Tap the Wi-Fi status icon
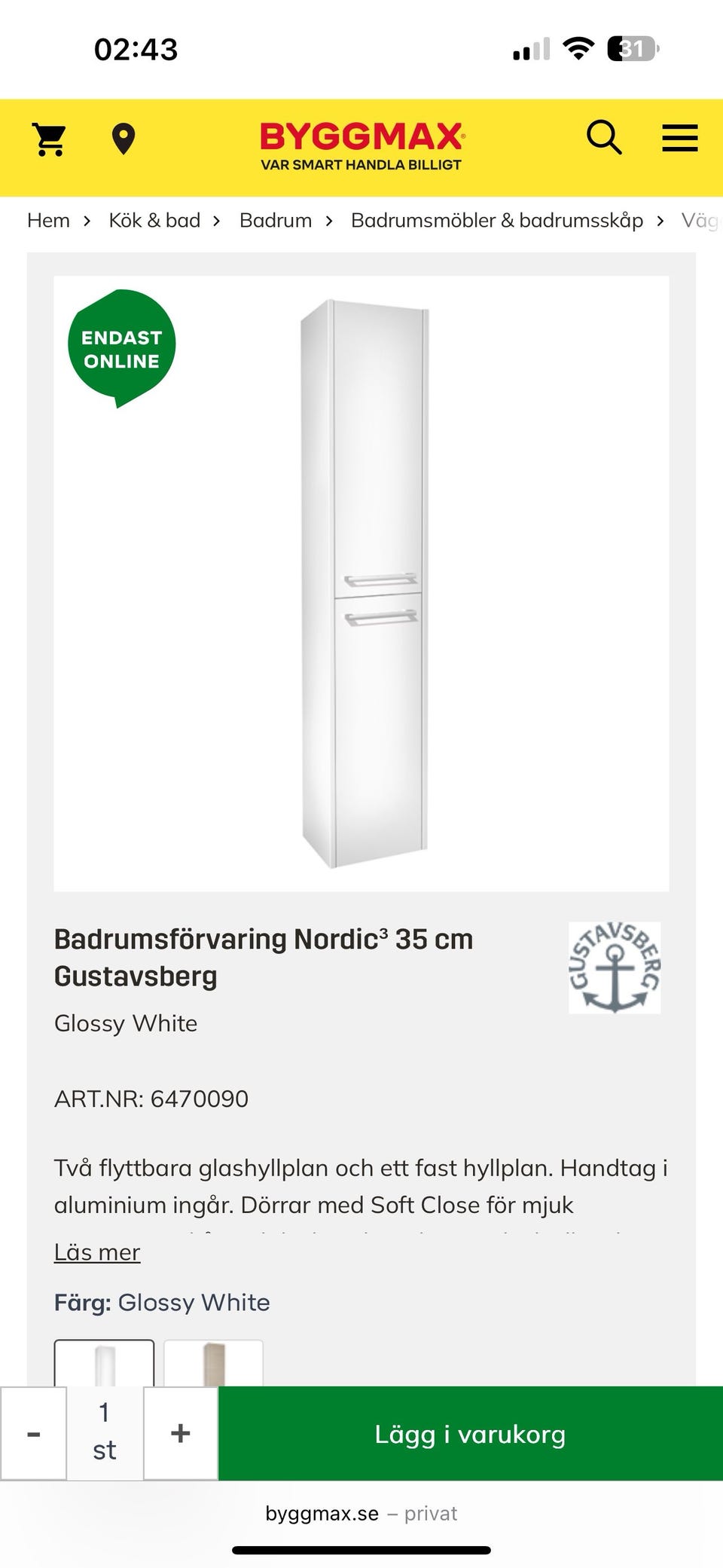This screenshot has height=1568, width=723. [578, 47]
